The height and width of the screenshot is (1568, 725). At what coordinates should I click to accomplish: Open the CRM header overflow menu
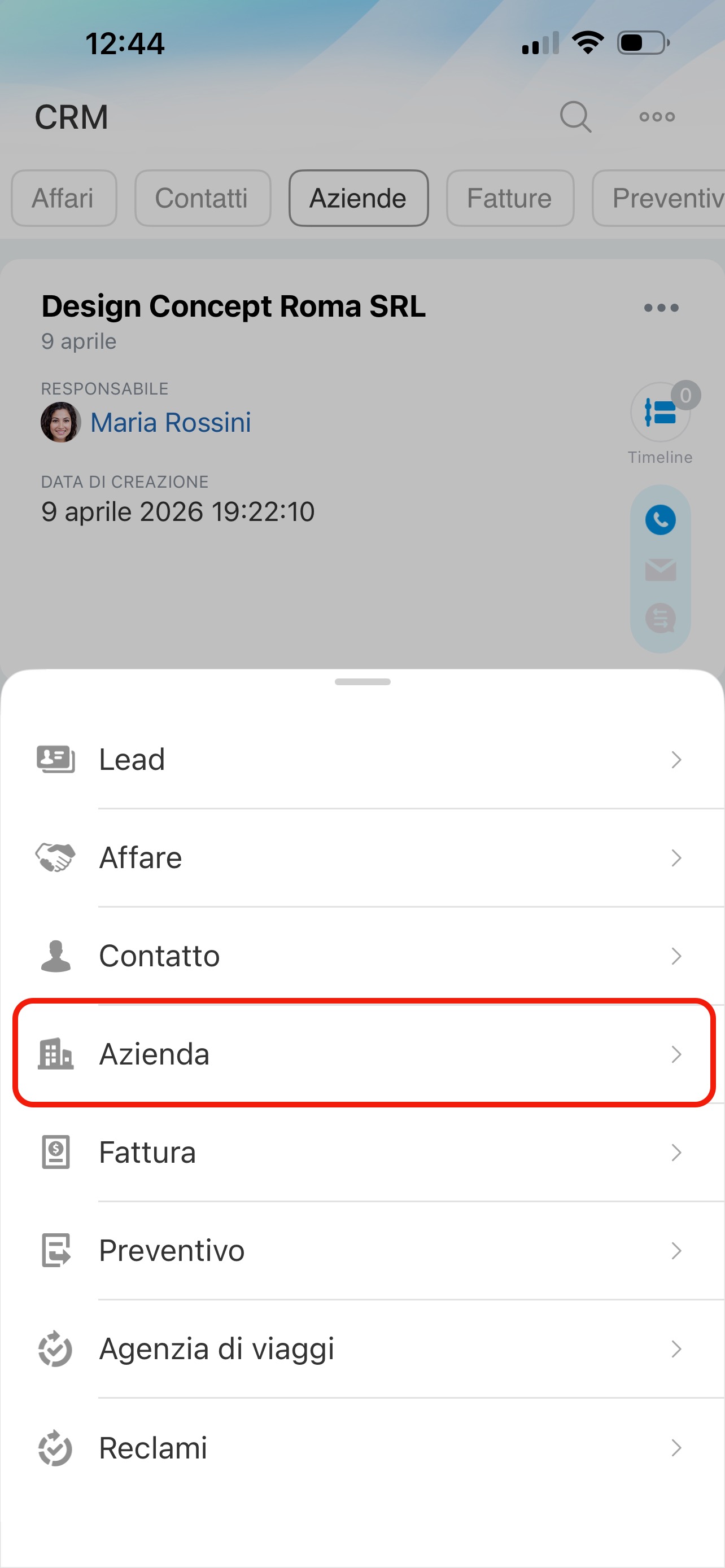click(657, 116)
